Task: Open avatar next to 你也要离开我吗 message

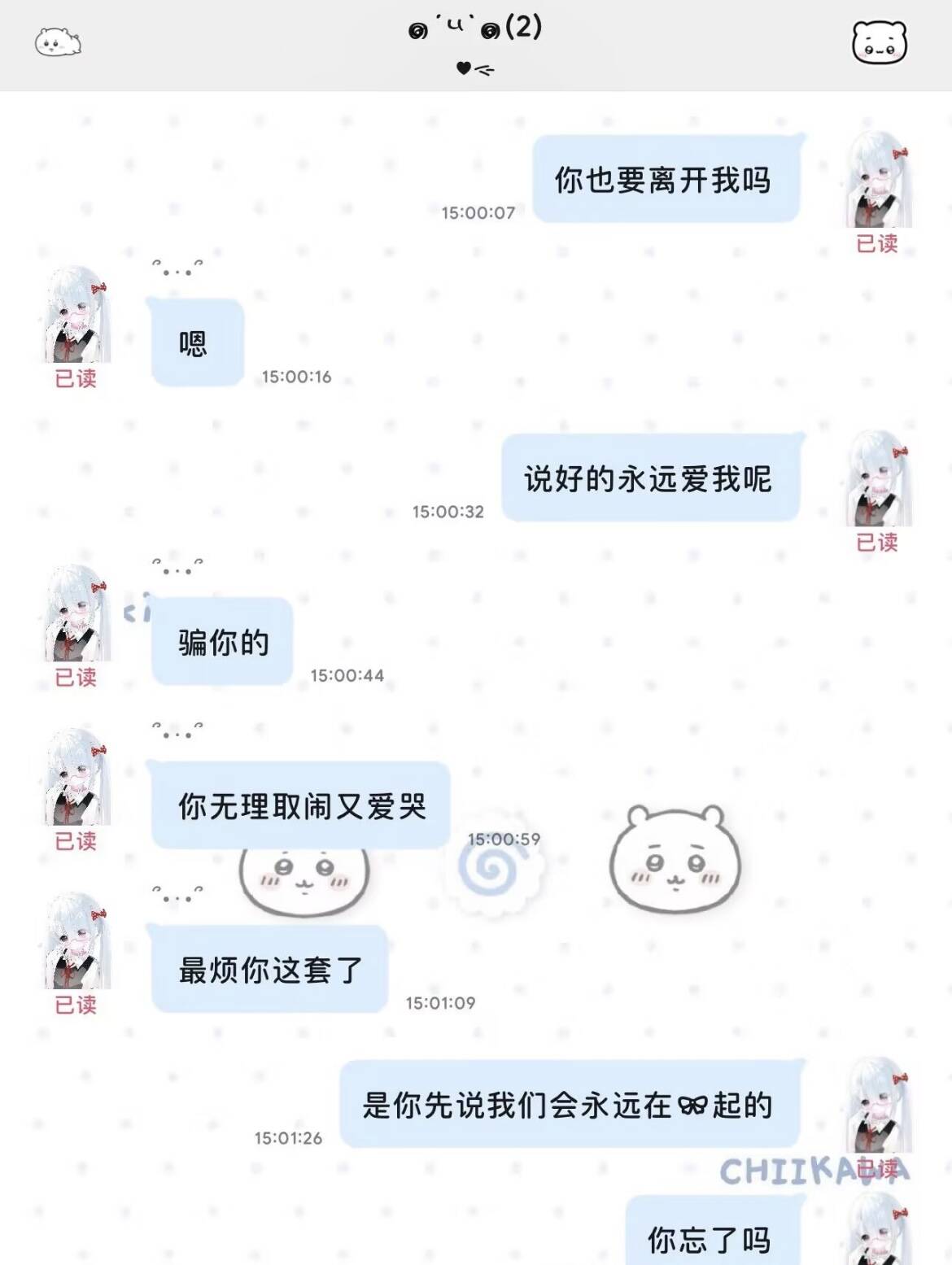Action: click(x=878, y=180)
